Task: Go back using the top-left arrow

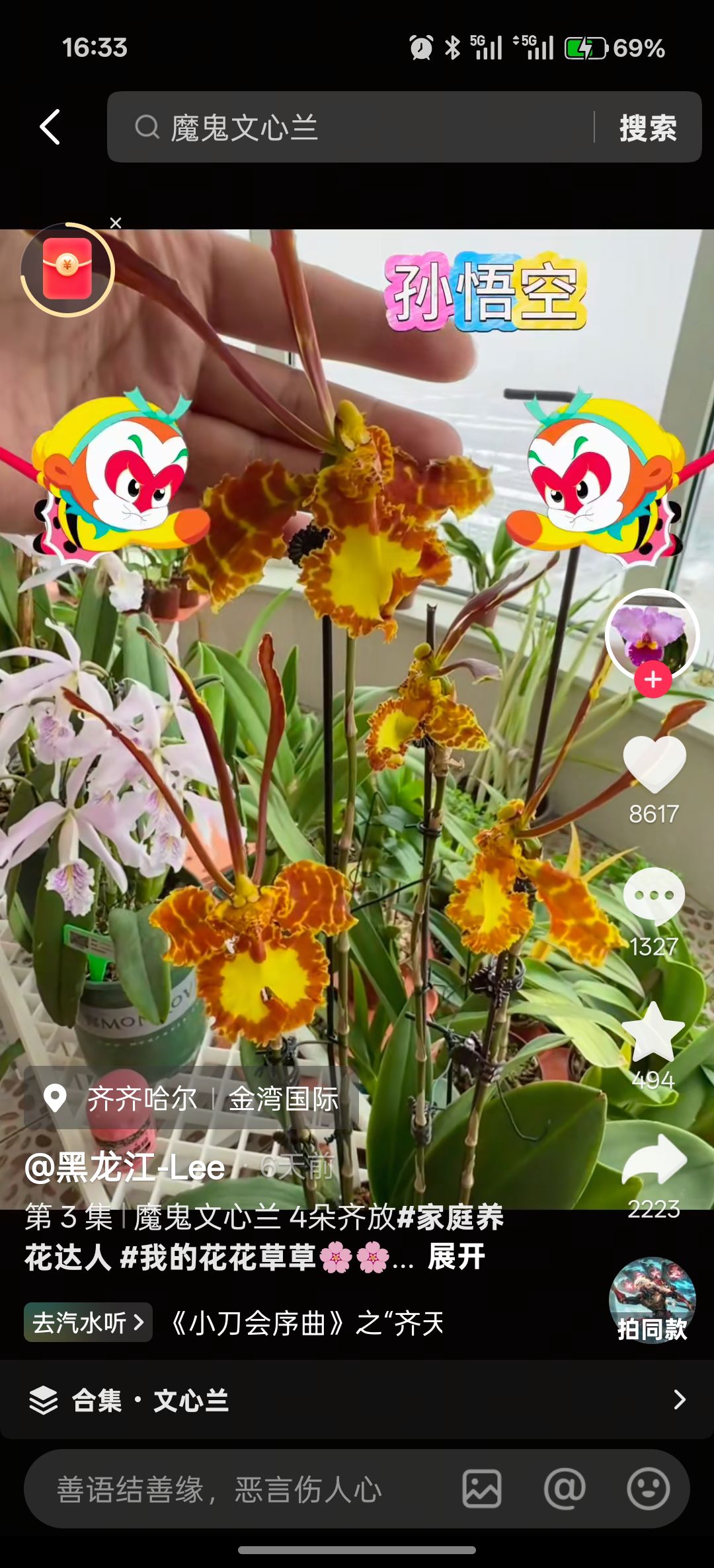Action: [50, 127]
